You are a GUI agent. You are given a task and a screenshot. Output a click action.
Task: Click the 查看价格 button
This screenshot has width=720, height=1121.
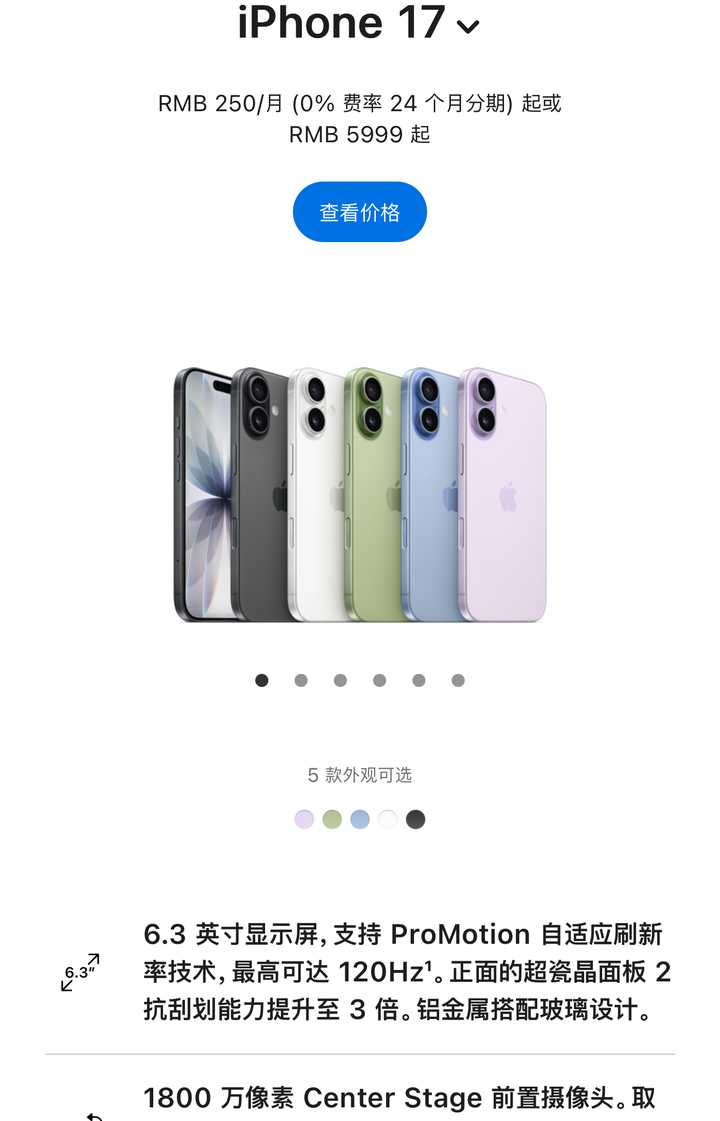(360, 212)
